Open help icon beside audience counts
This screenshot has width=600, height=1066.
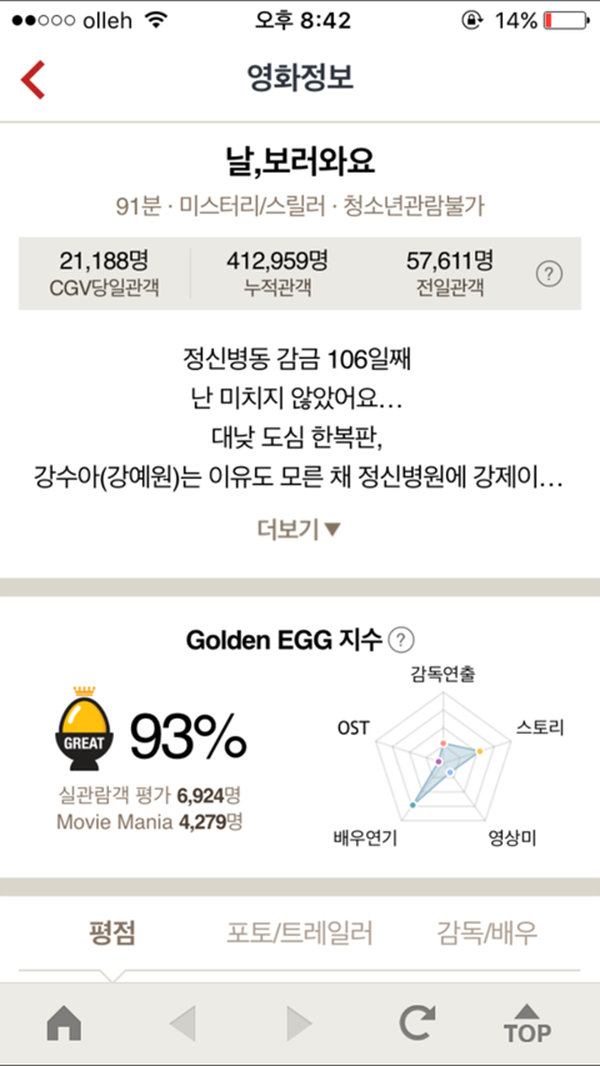tap(549, 273)
